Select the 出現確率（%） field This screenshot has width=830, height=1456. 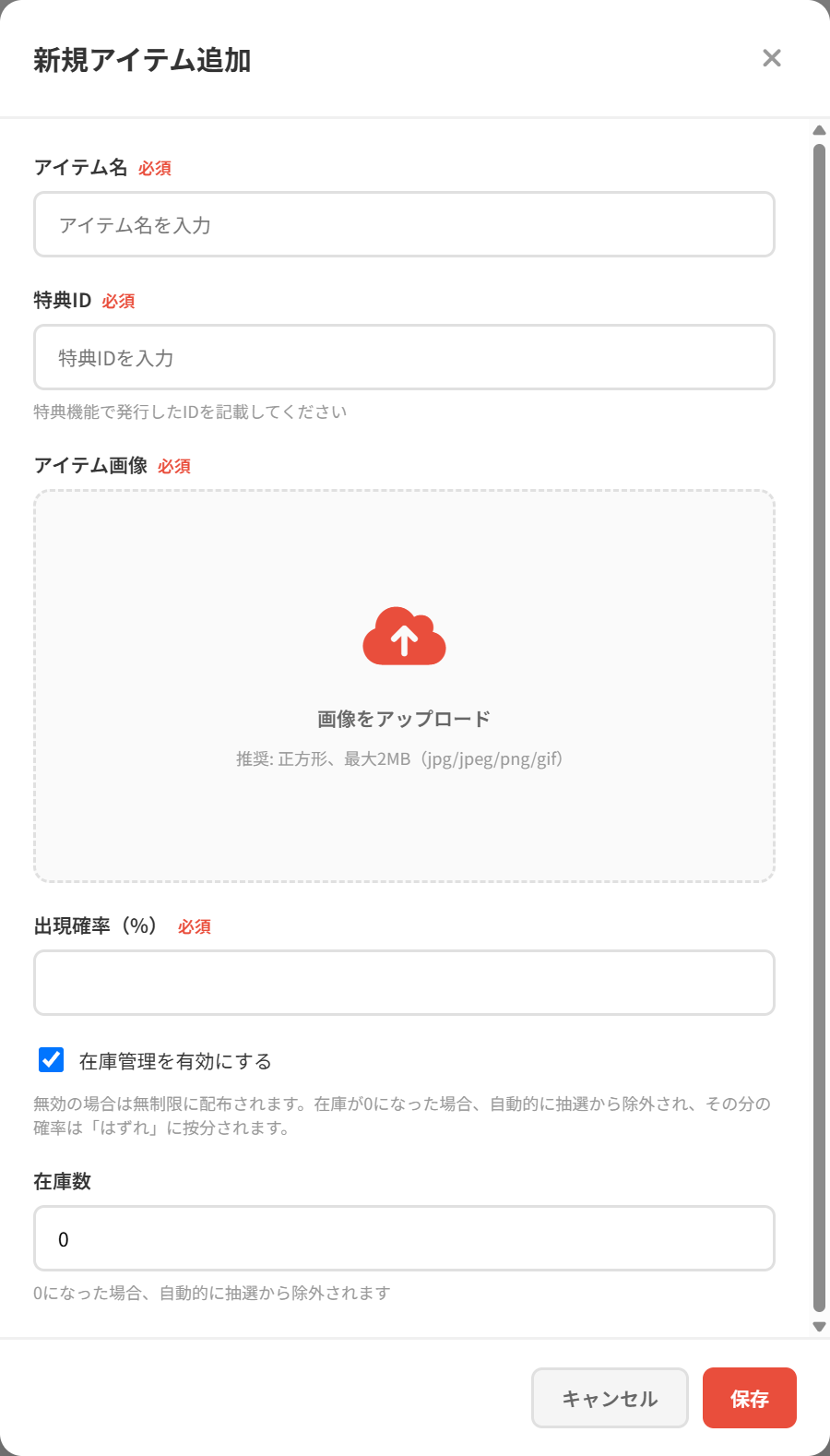pos(404,983)
